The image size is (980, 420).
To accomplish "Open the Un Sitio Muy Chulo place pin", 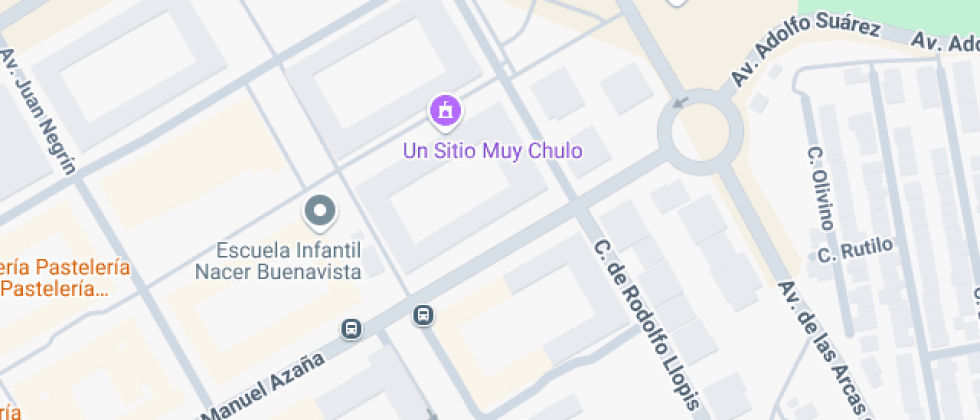I will tap(444, 112).
